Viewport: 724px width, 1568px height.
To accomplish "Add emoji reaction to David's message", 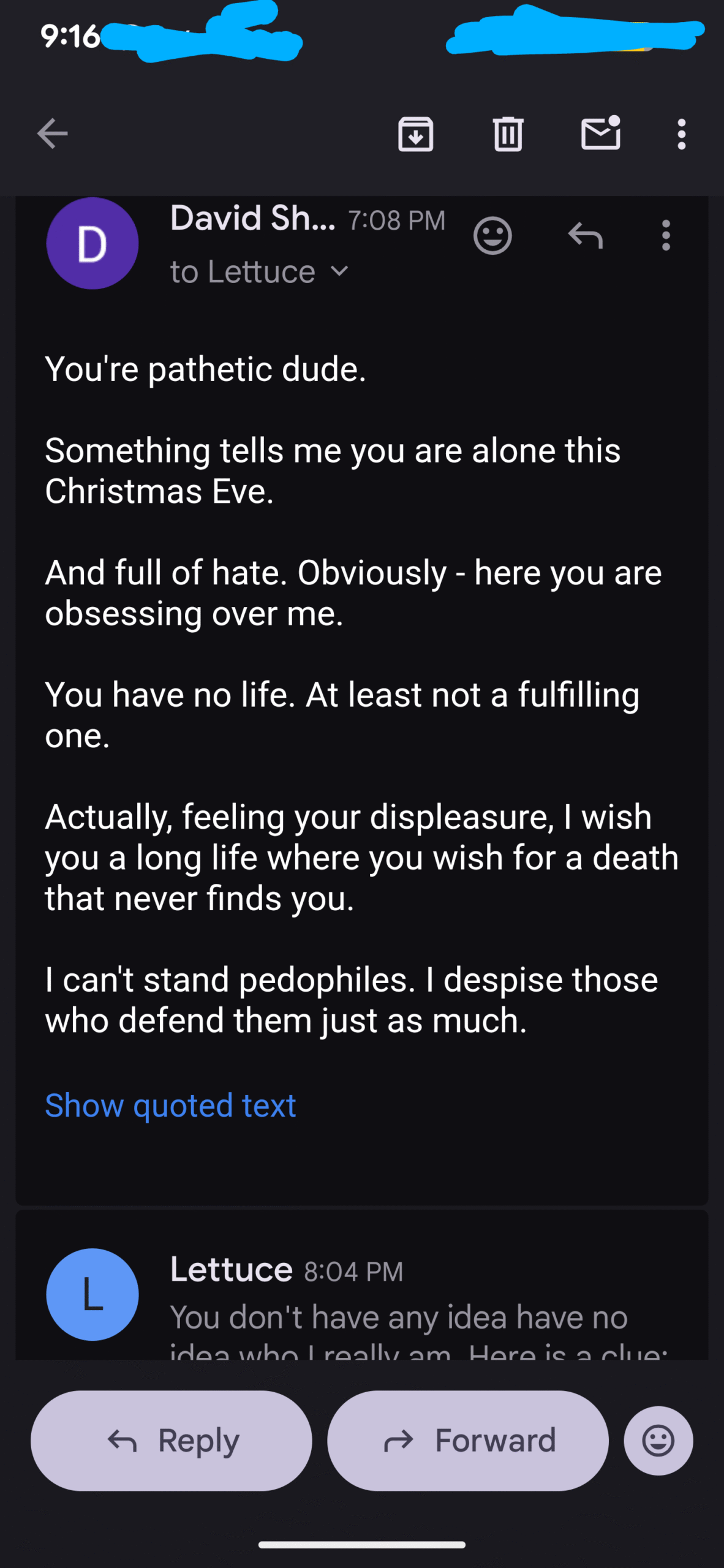I will [492, 236].
